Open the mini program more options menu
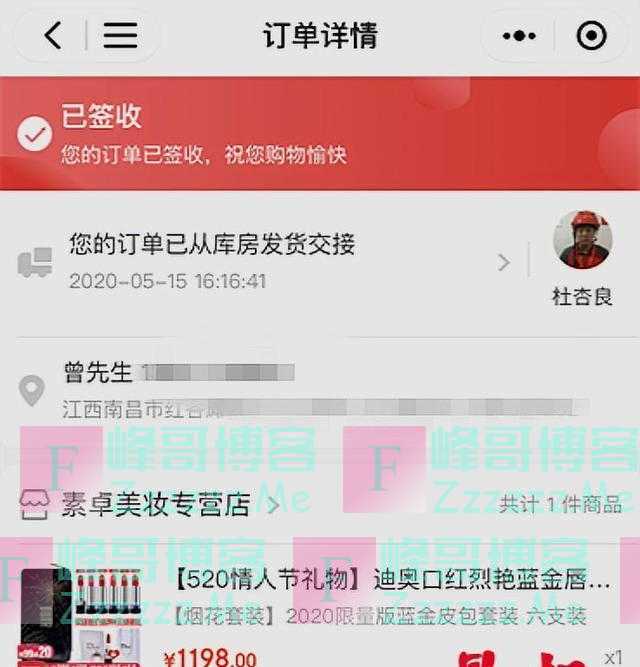 tap(519, 36)
